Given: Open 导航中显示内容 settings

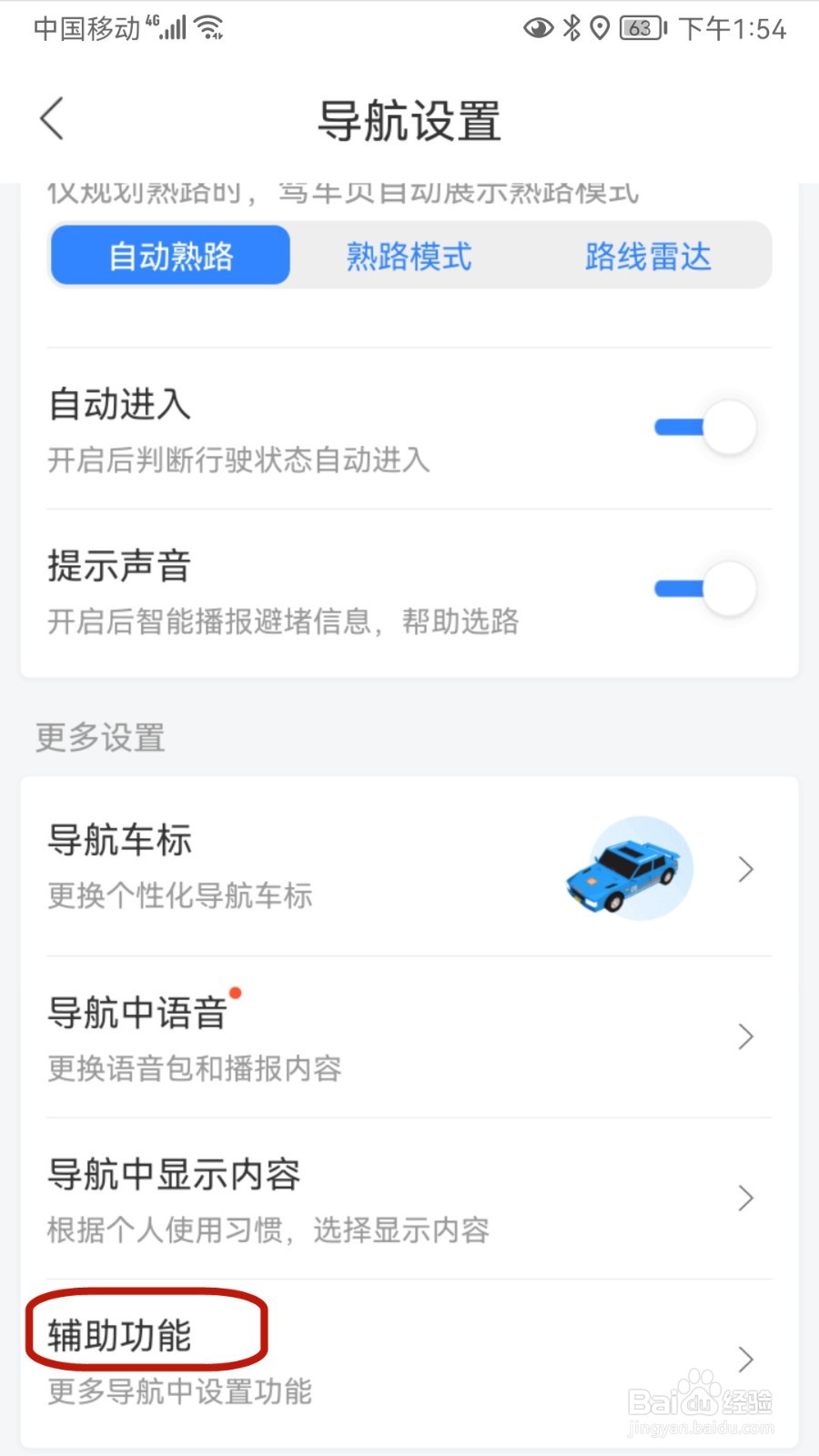Looking at the screenshot, I should pos(409,1198).
